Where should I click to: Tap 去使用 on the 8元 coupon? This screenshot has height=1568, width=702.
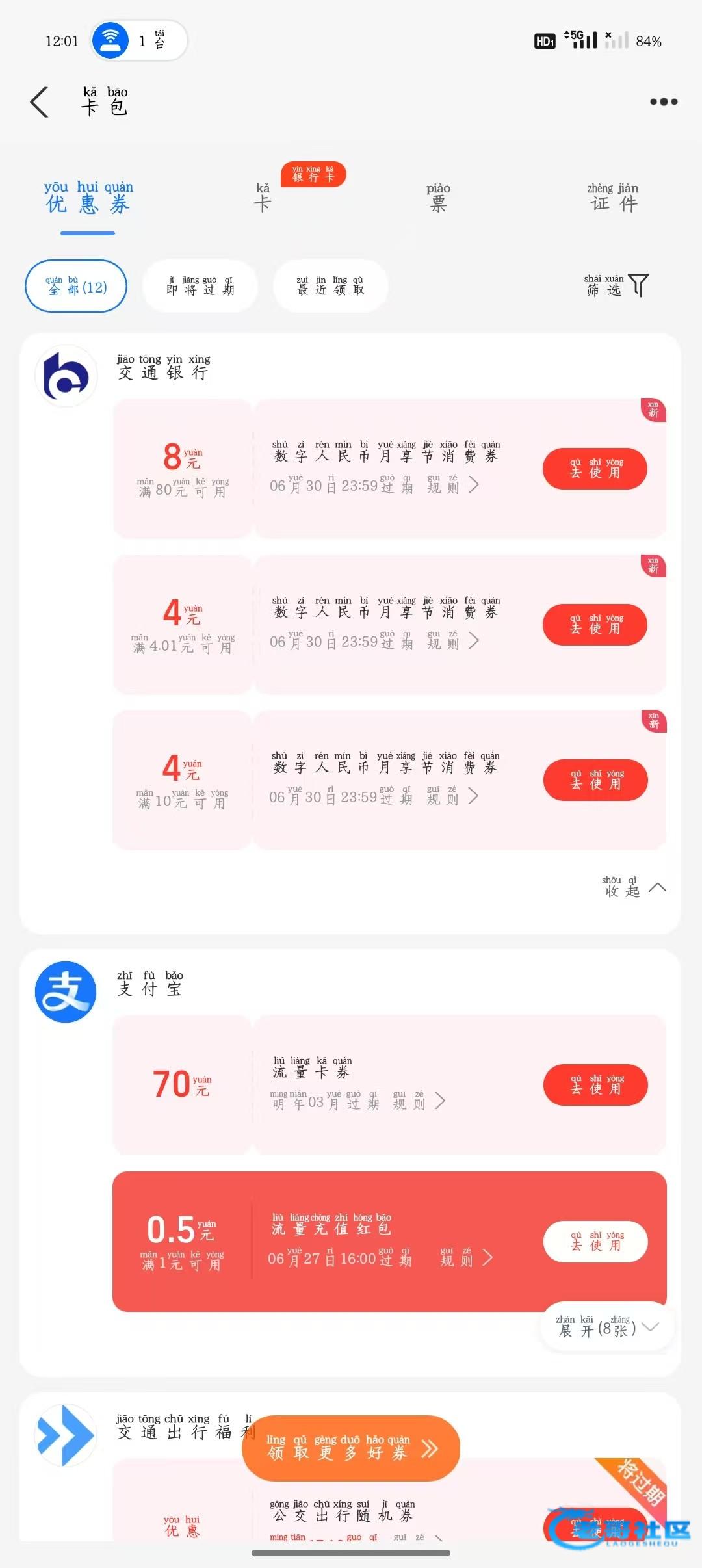(595, 468)
